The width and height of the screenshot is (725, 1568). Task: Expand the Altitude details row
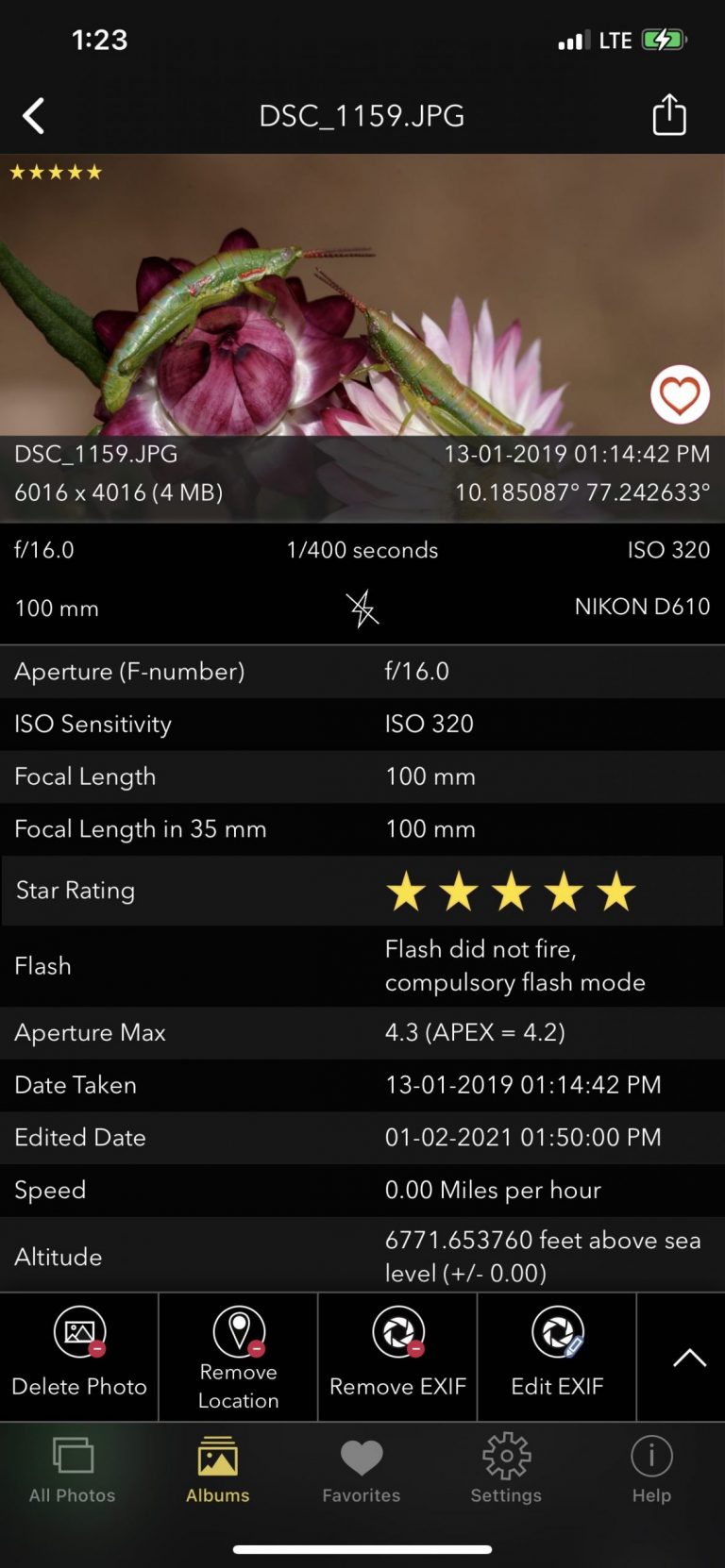(362, 1255)
